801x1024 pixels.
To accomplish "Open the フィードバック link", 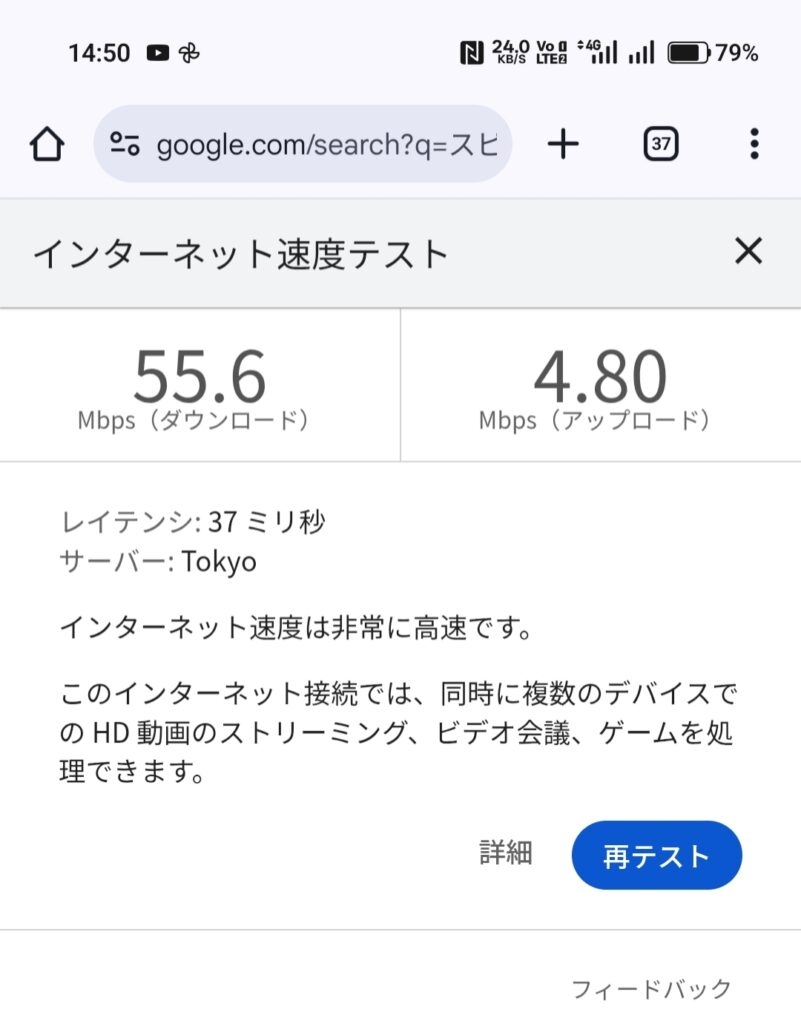I will pos(651,990).
